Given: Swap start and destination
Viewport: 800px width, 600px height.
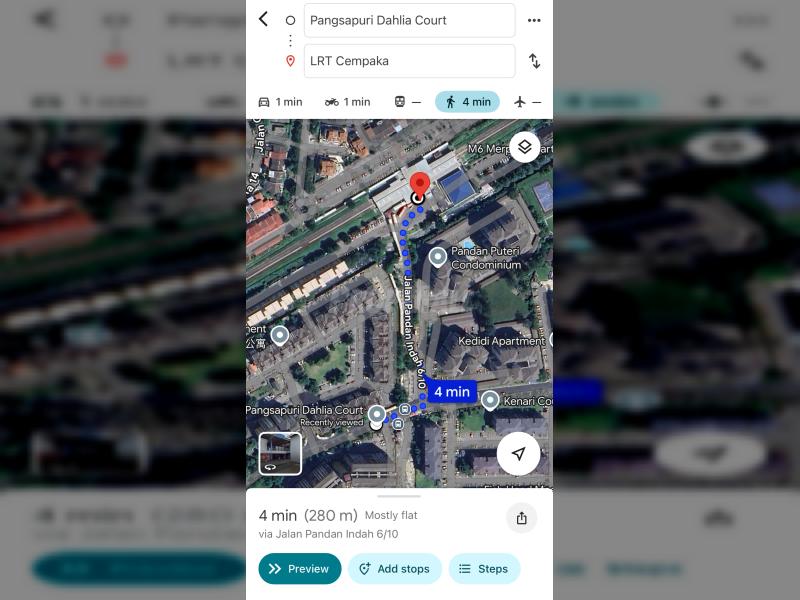Looking at the screenshot, I should (534, 61).
